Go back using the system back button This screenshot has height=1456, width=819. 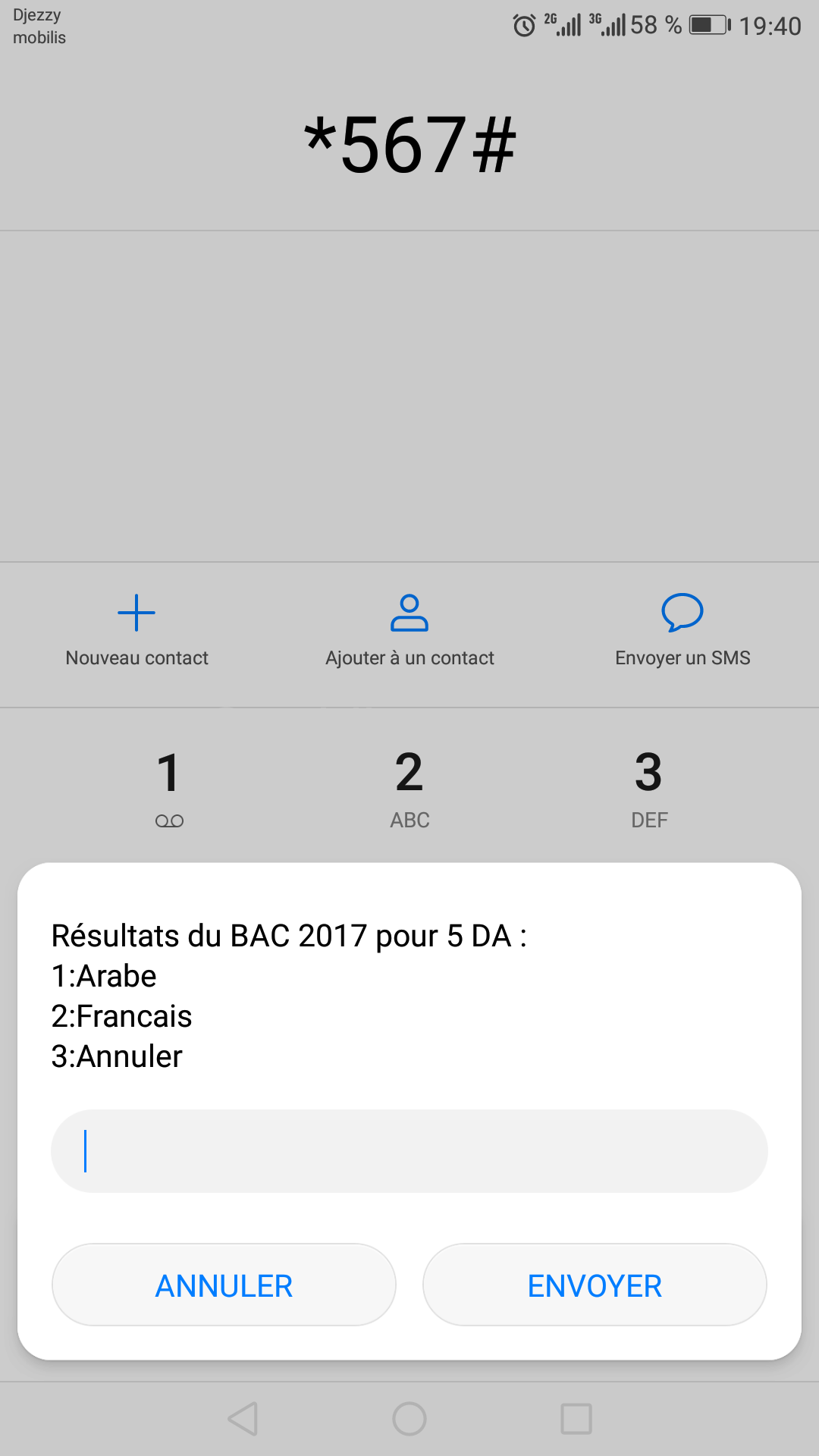point(243,1419)
